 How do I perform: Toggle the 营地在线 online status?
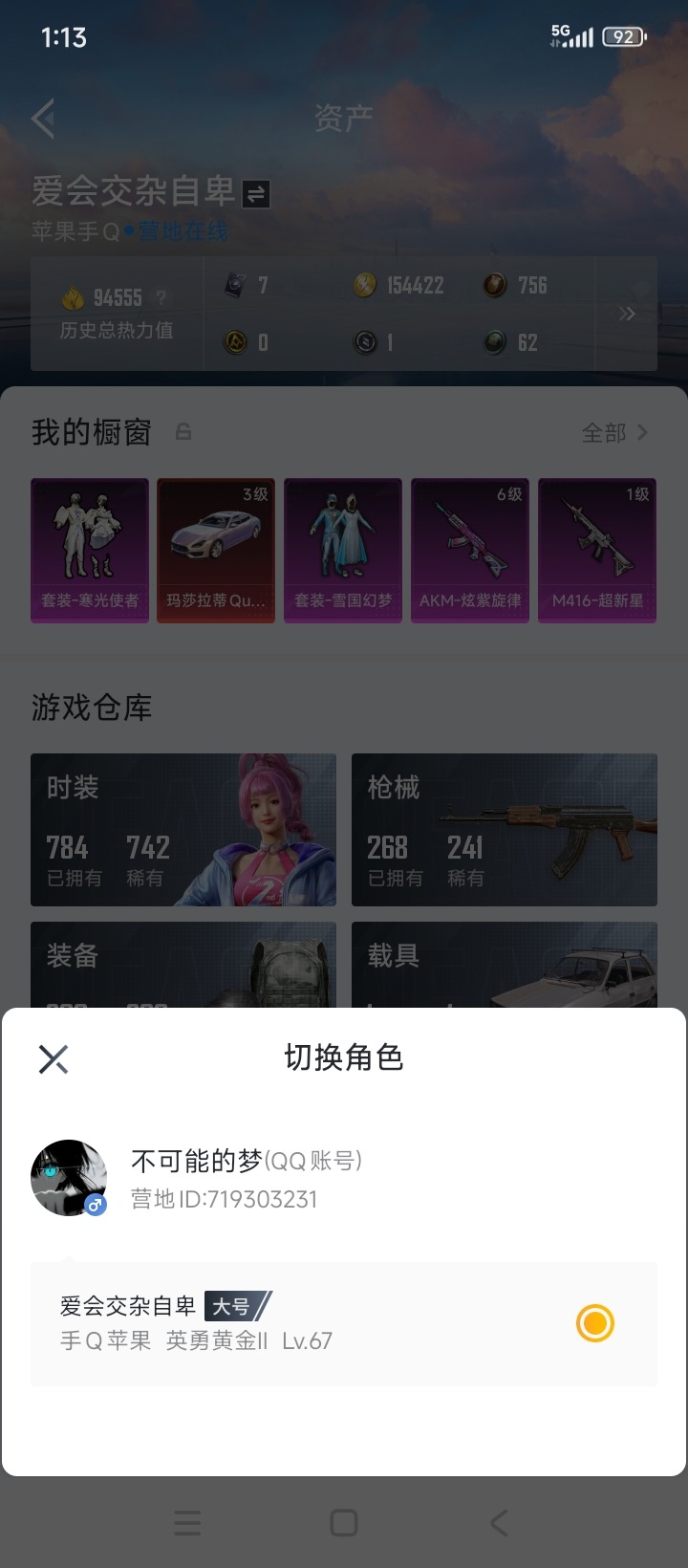(182, 231)
